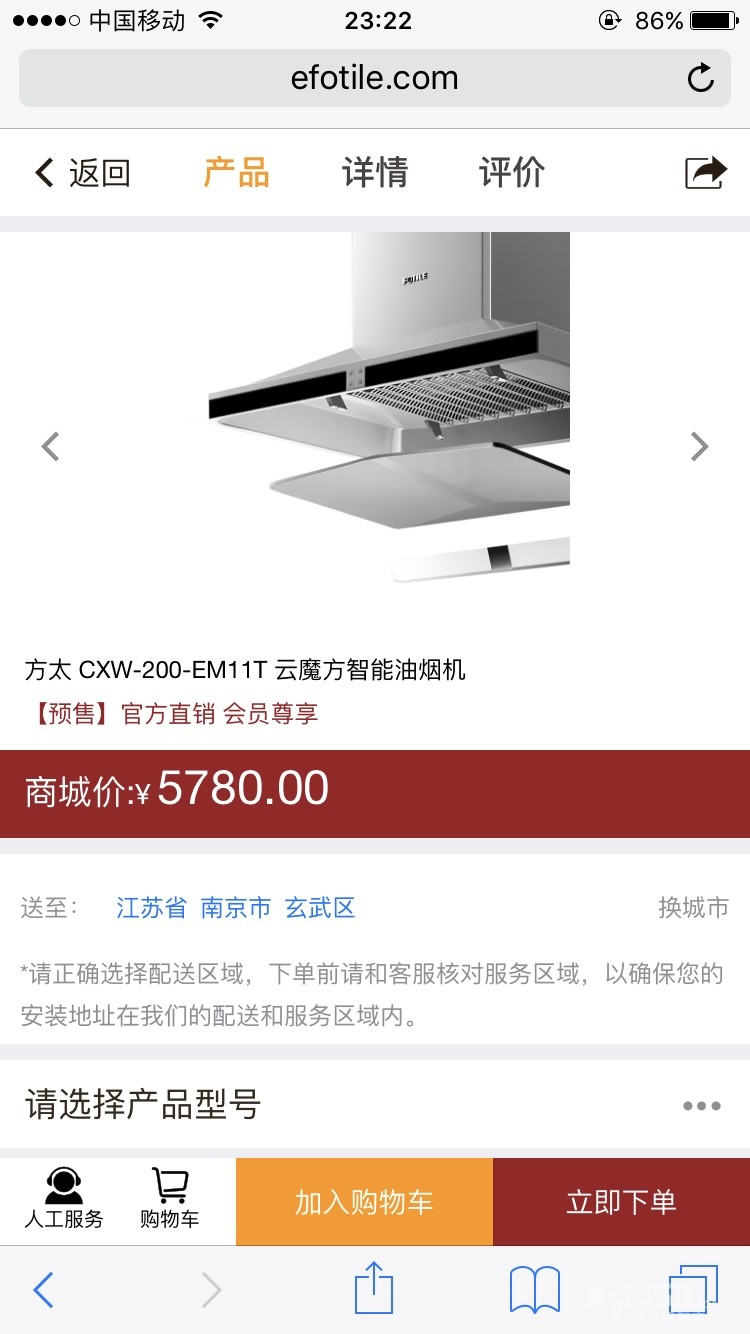
Task: Open the efotile.com address bar
Action: click(x=375, y=78)
